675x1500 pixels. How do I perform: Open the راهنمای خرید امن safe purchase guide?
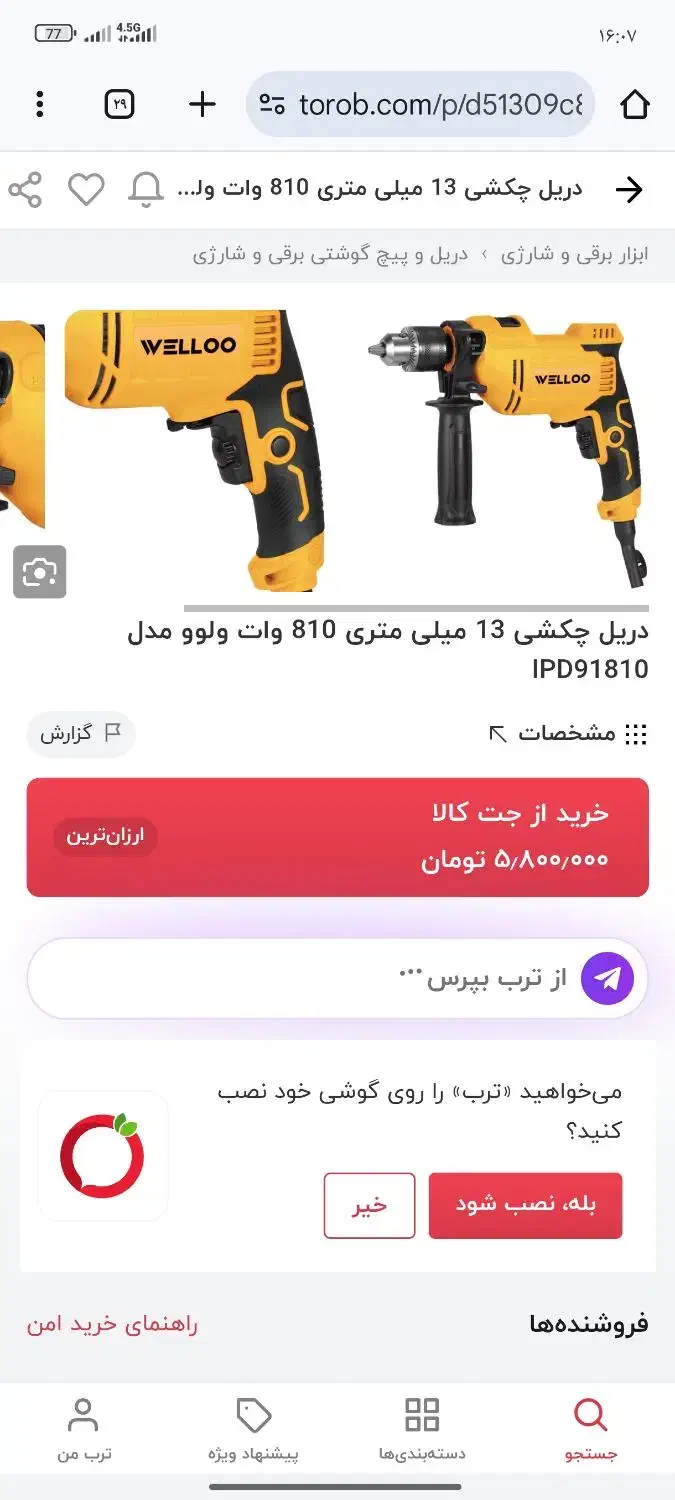click(x=112, y=1324)
